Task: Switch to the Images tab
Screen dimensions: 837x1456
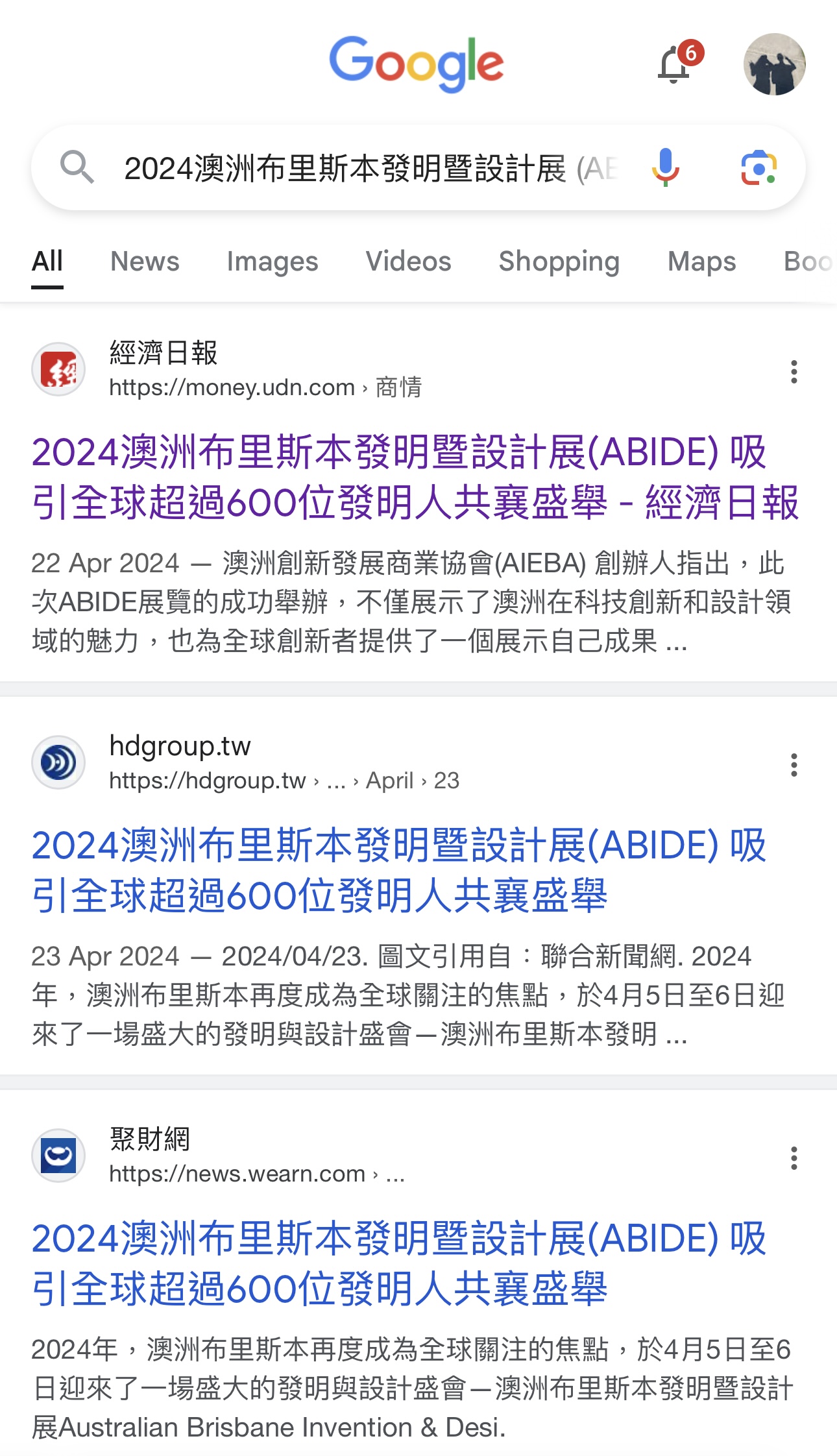Action: [272, 261]
